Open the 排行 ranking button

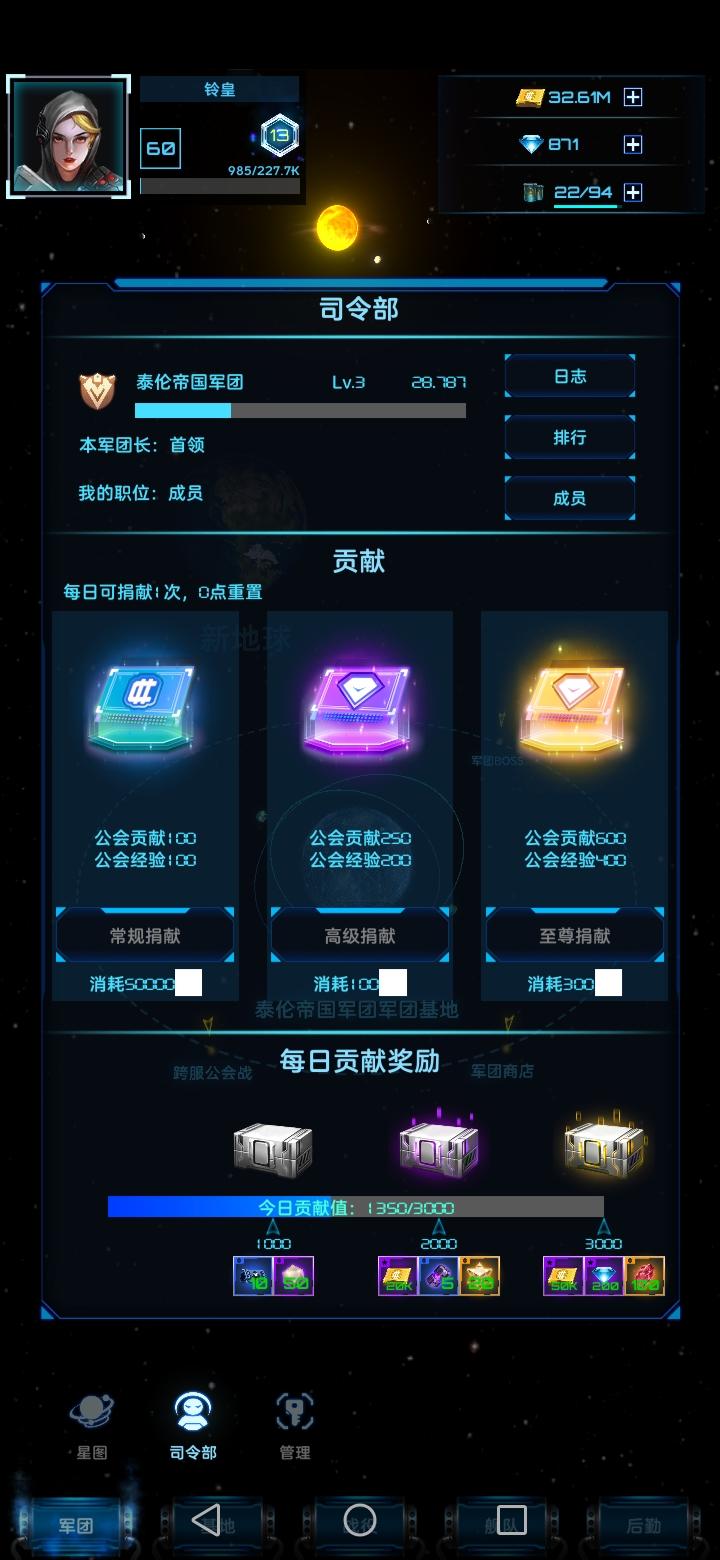pos(569,437)
